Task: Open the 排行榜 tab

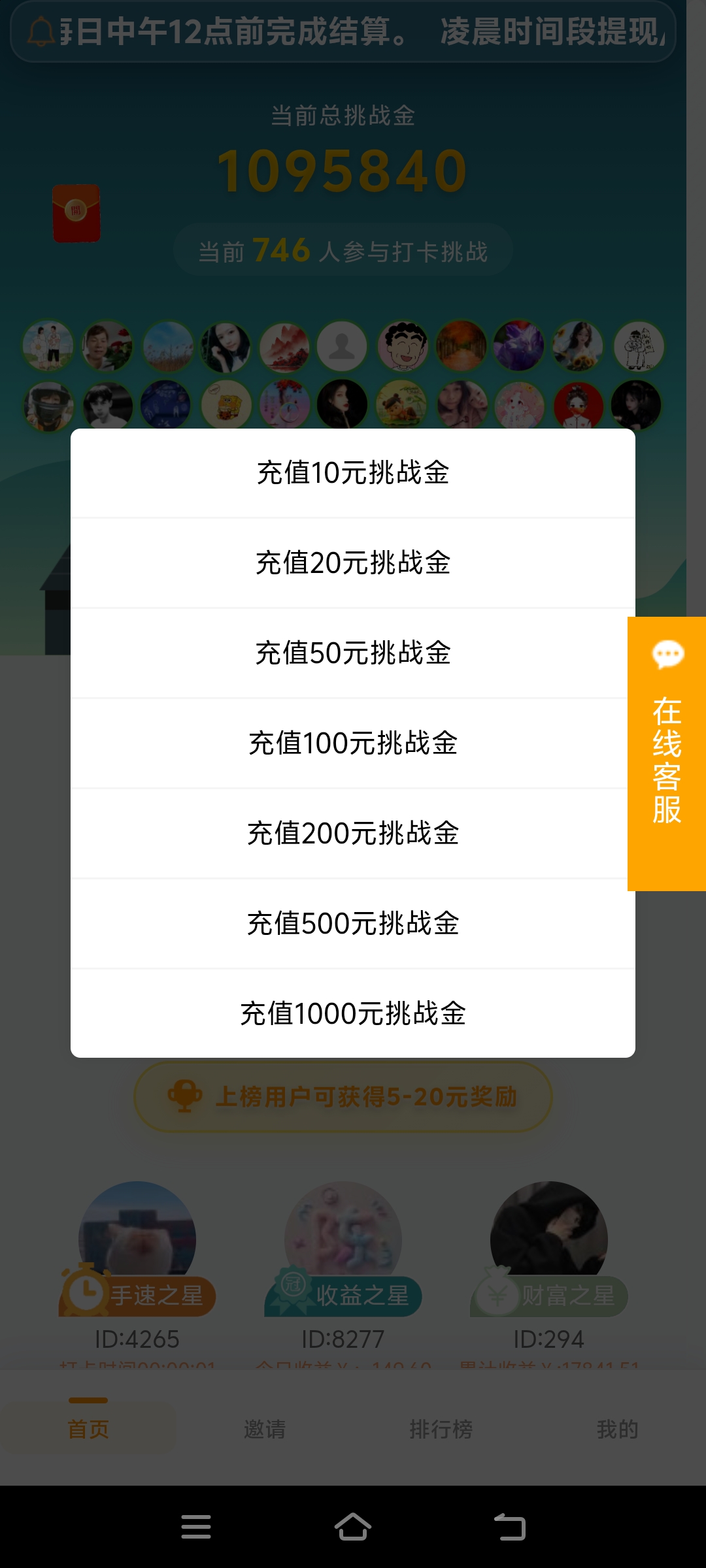Action: tap(441, 1428)
